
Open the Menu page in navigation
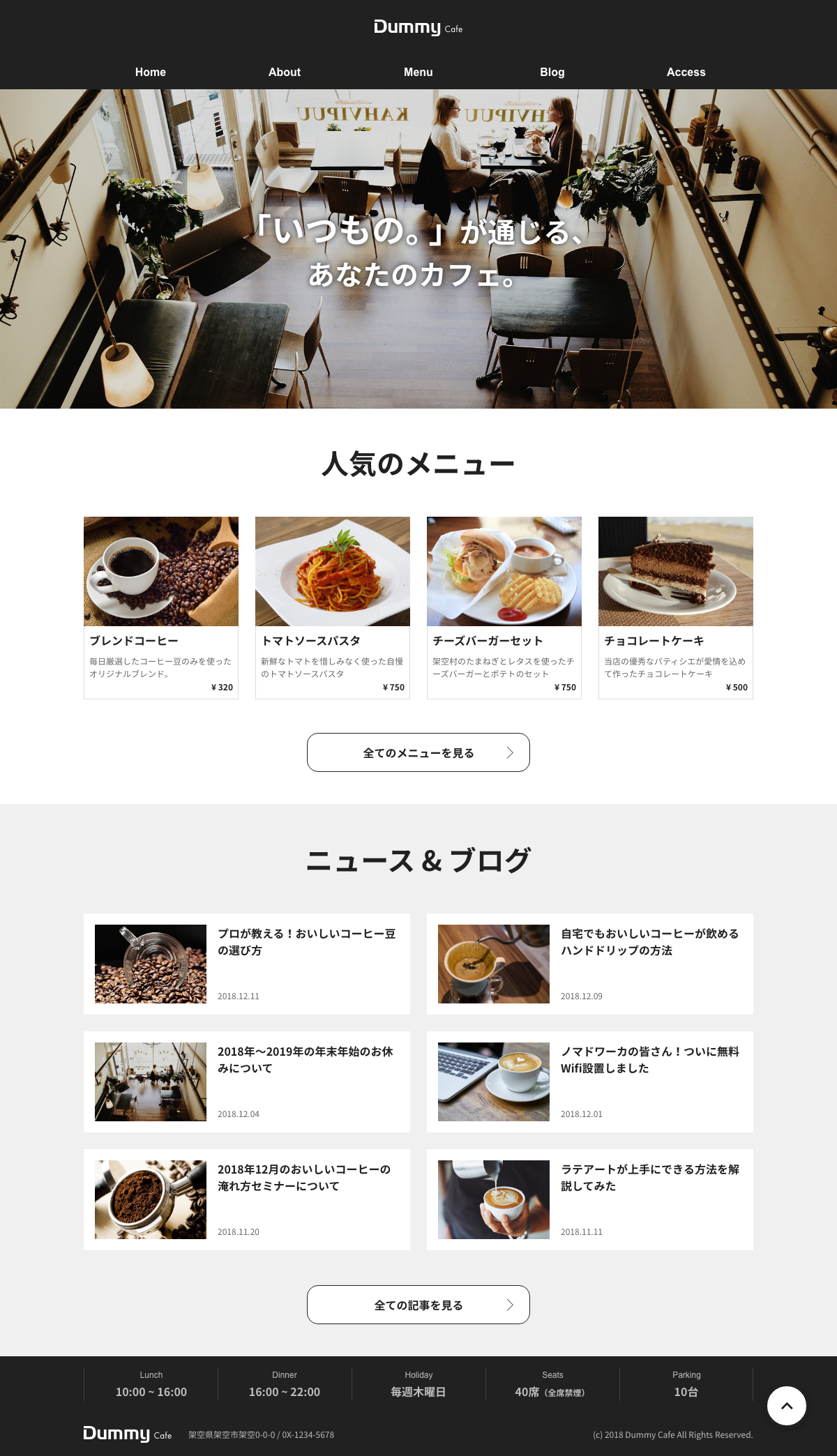(418, 72)
